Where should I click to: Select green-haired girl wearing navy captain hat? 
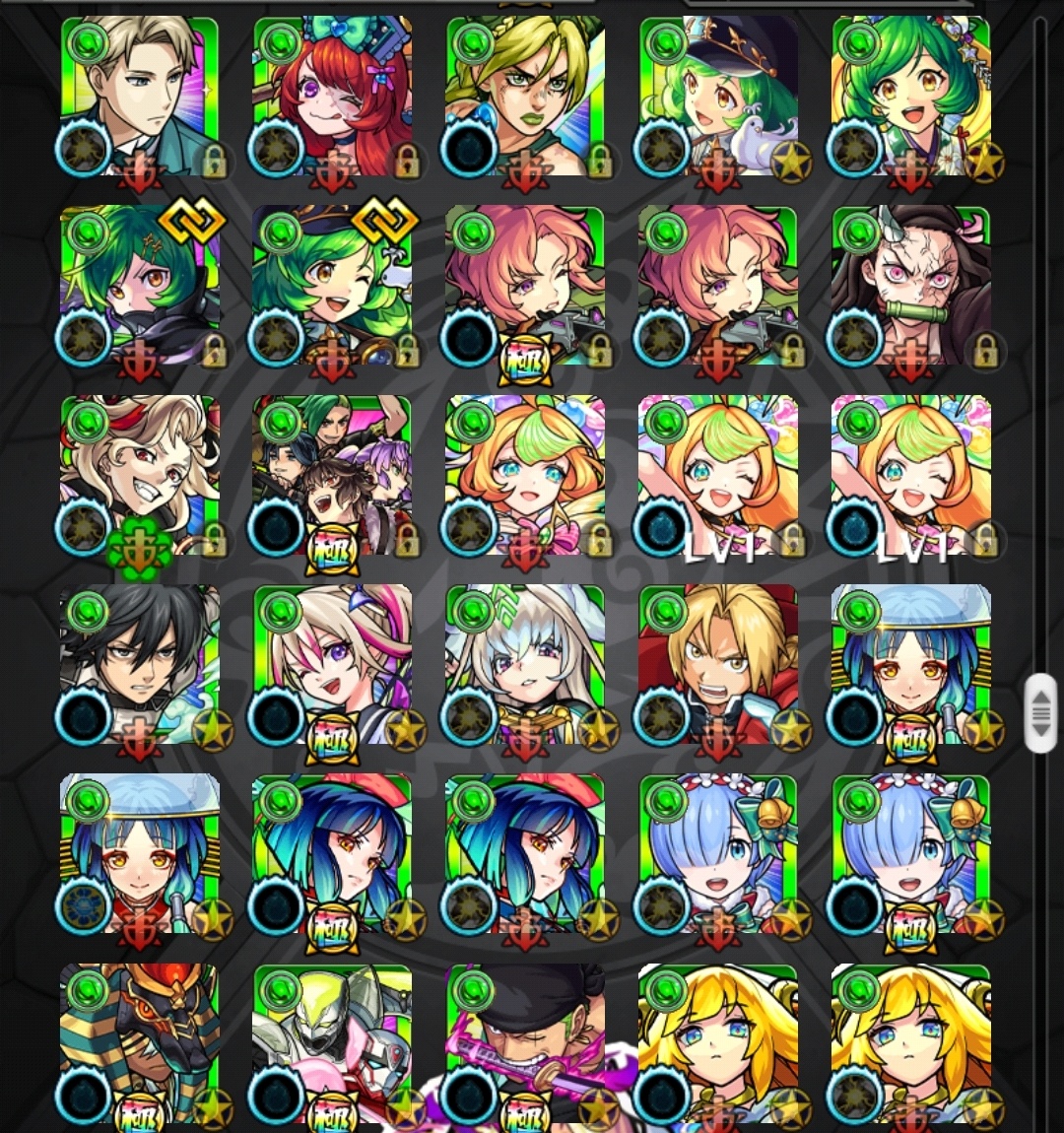[x=717, y=99]
